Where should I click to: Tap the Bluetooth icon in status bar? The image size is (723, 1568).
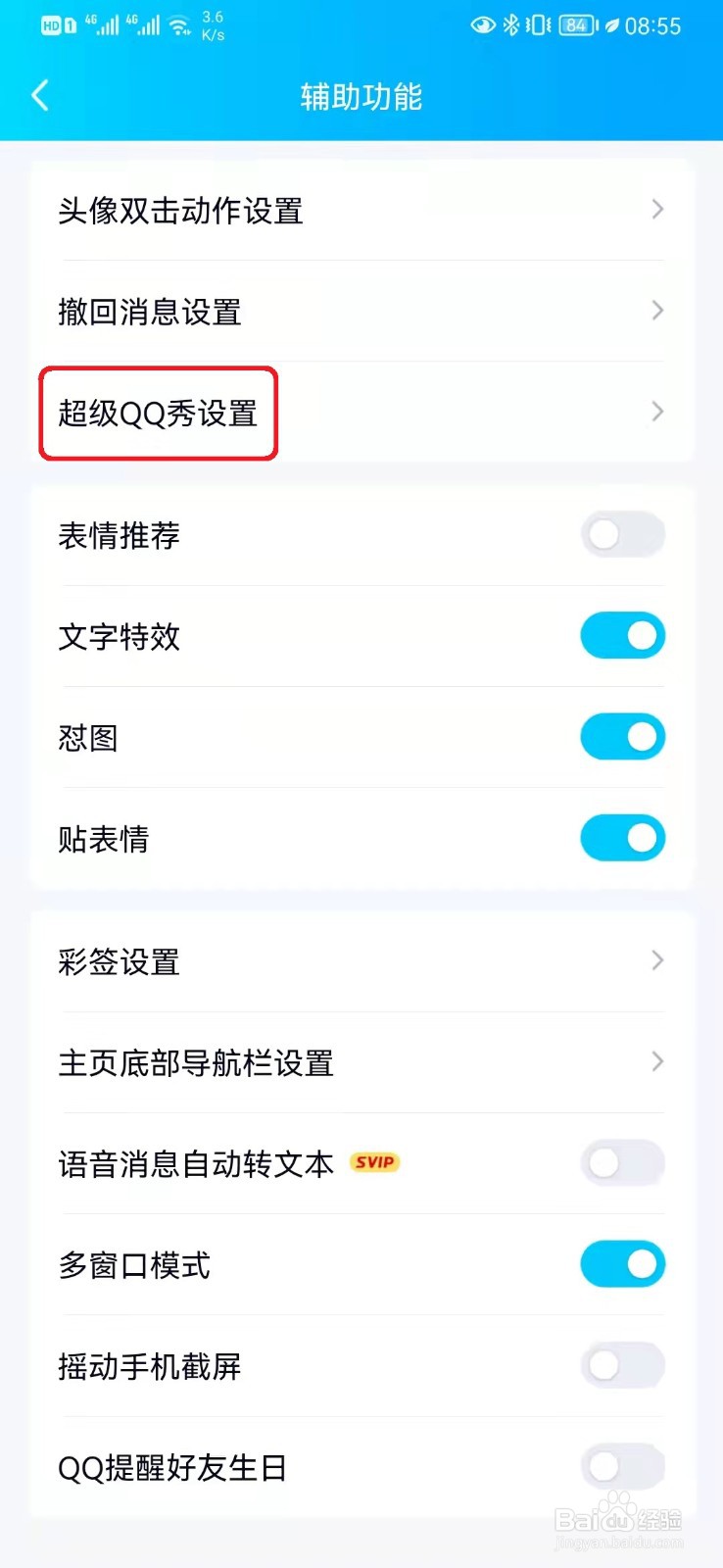[x=511, y=25]
